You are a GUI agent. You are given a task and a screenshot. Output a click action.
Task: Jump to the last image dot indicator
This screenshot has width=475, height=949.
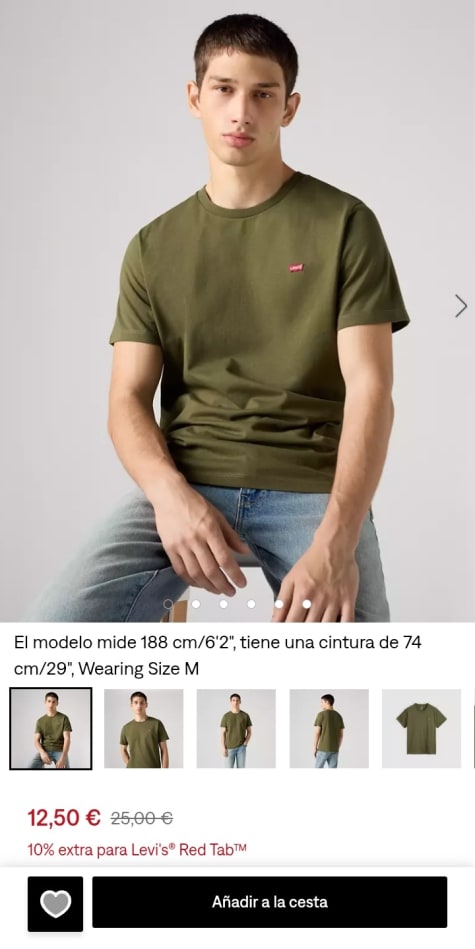pyautogui.click(x=307, y=603)
